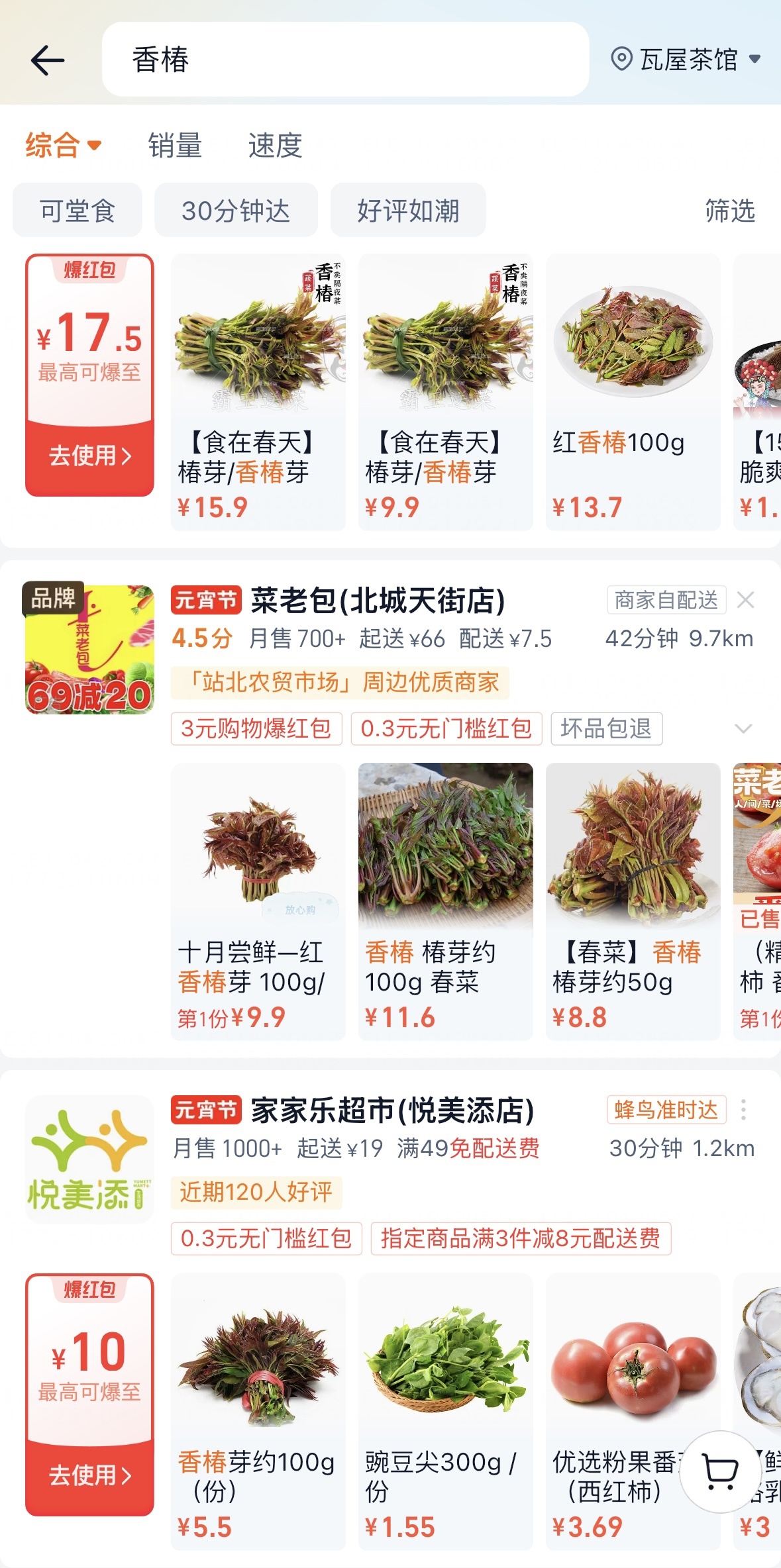781x1568 pixels.
Task: Expand the 菜老包 promotions chevron
Action: [x=743, y=729]
